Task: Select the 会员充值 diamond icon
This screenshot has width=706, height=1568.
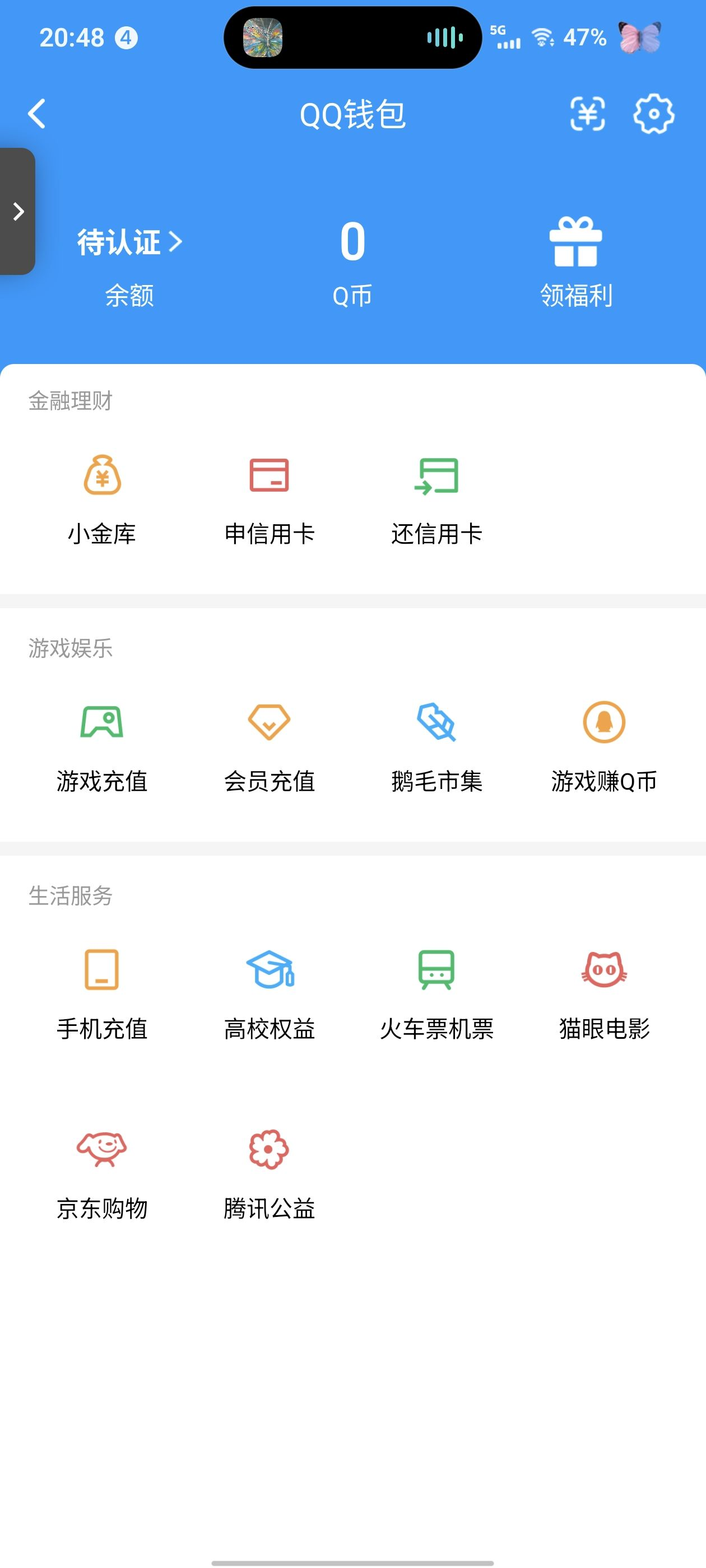Action: [x=270, y=727]
